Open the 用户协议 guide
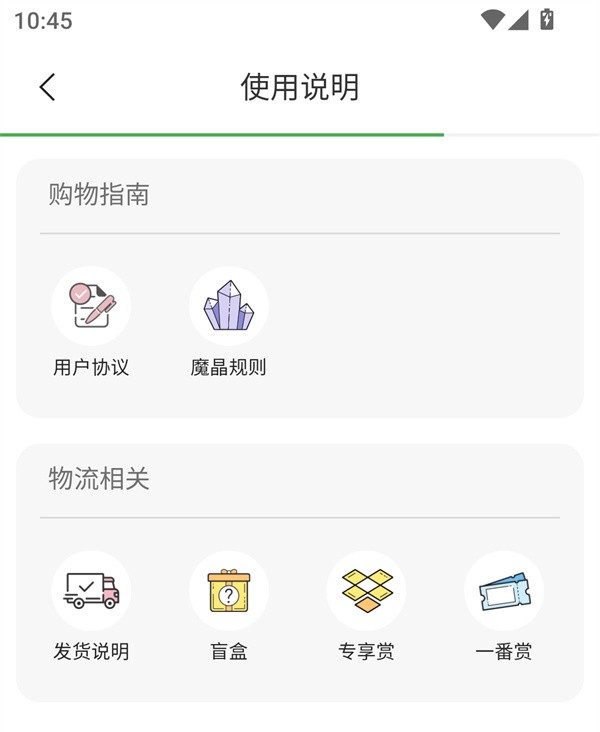 pyautogui.click(x=91, y=306)
